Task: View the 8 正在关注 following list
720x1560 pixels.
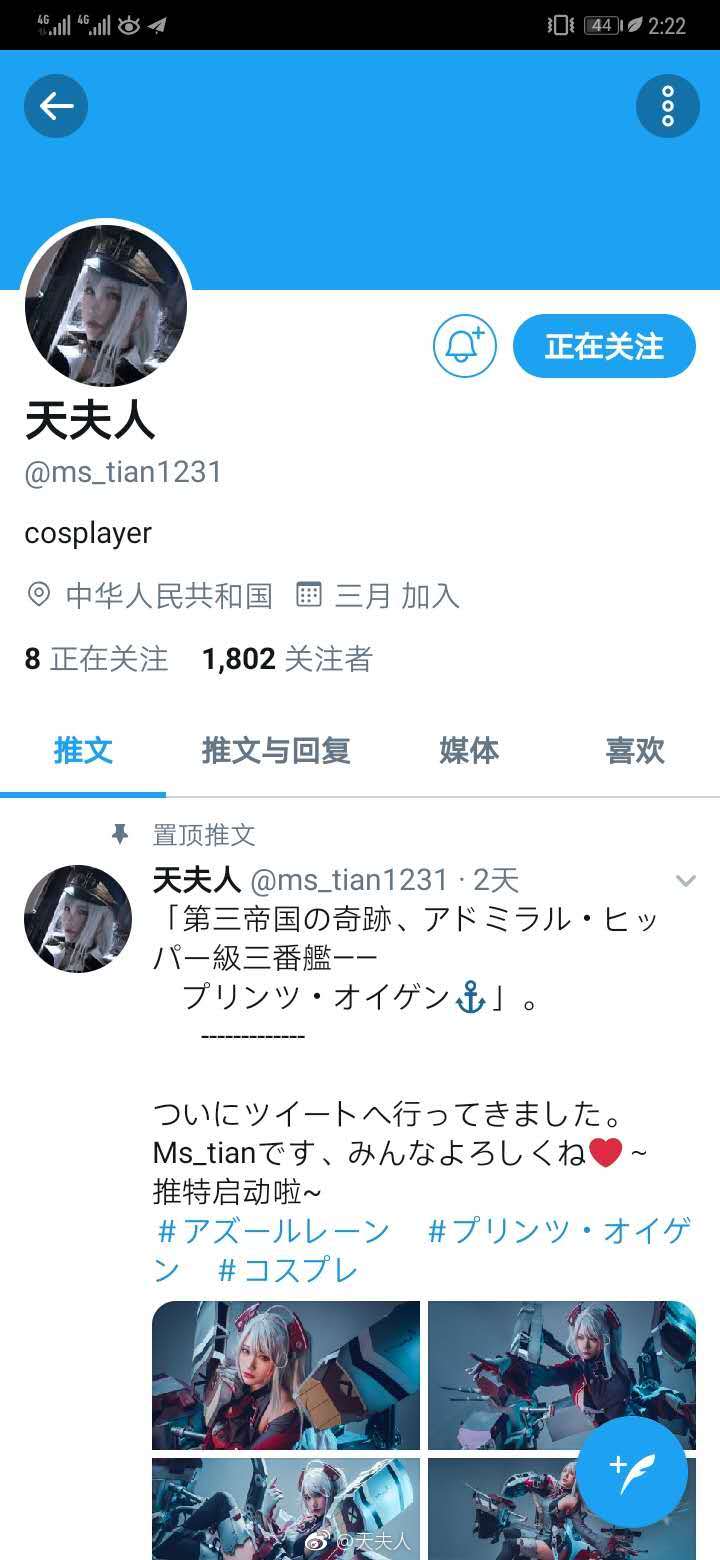Action: [x=96, y=658]
